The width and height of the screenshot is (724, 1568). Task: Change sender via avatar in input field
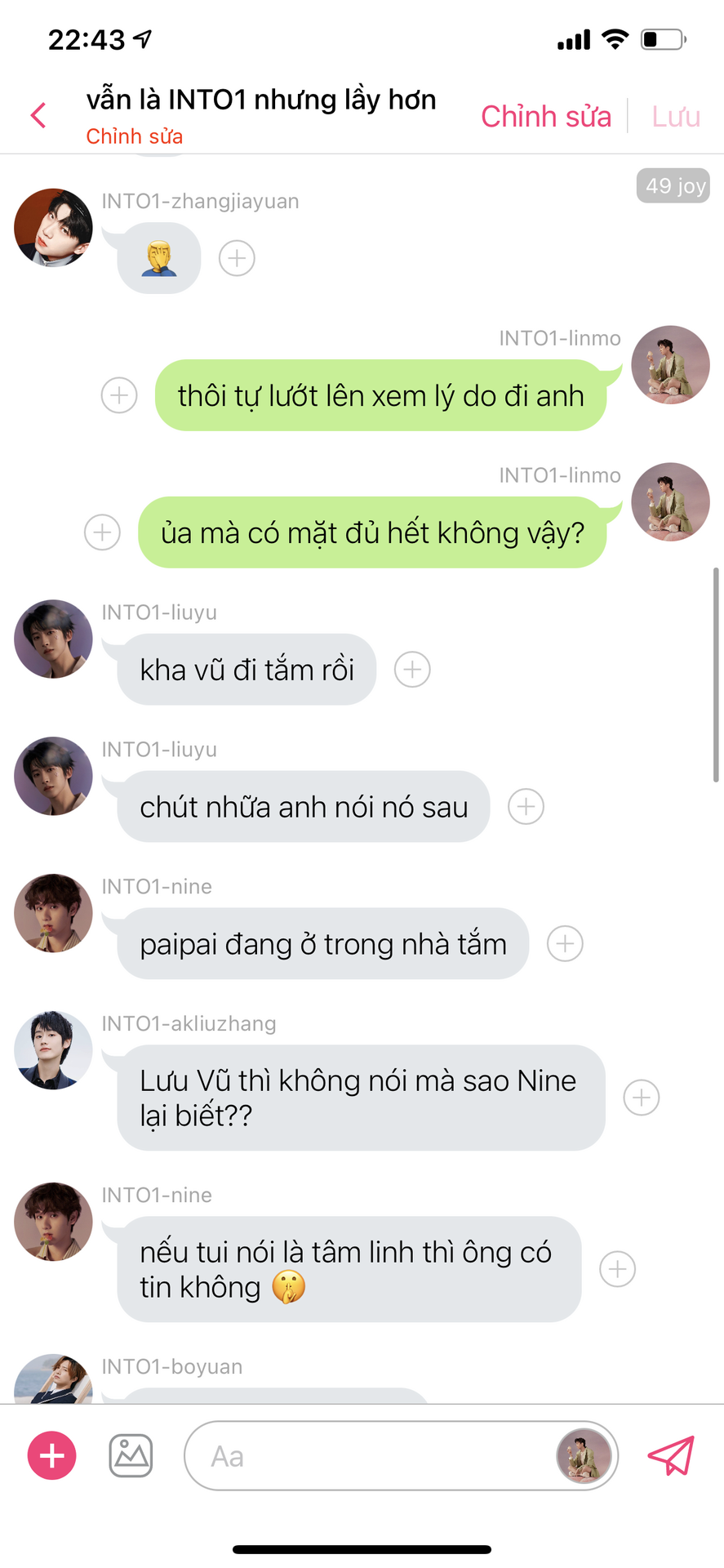point(584,1456)
